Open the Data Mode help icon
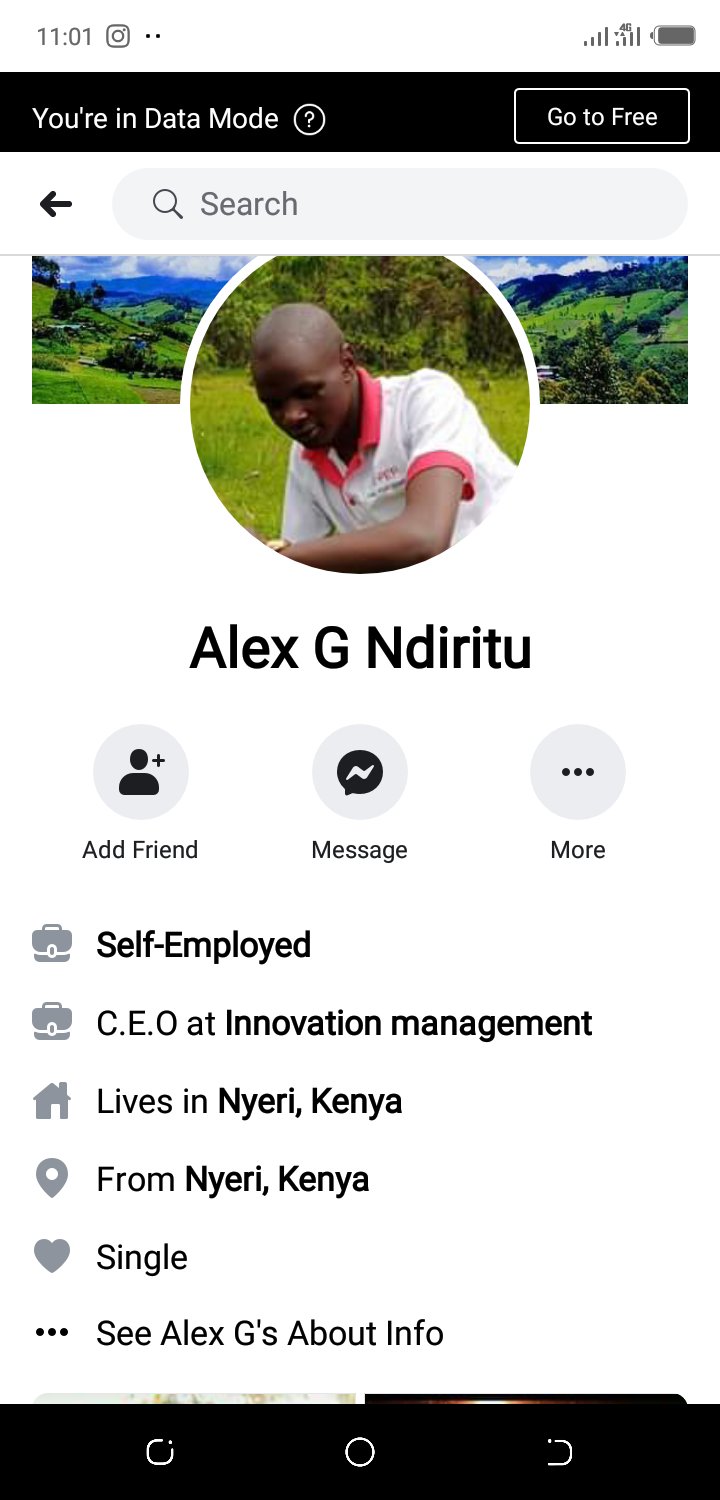Image resolution: width=720 pixels, height=1500 pixels. click(x=309, y=119)
